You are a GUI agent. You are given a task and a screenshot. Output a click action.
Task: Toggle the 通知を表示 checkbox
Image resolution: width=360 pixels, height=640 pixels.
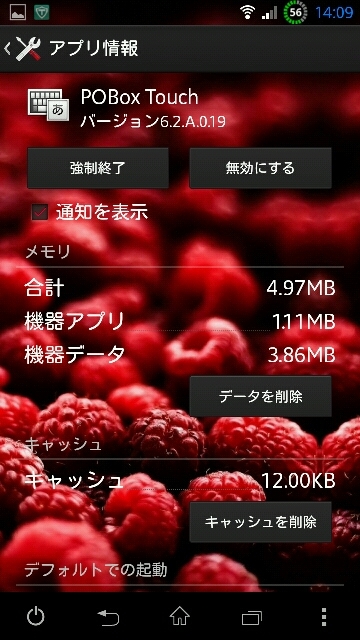40,213
